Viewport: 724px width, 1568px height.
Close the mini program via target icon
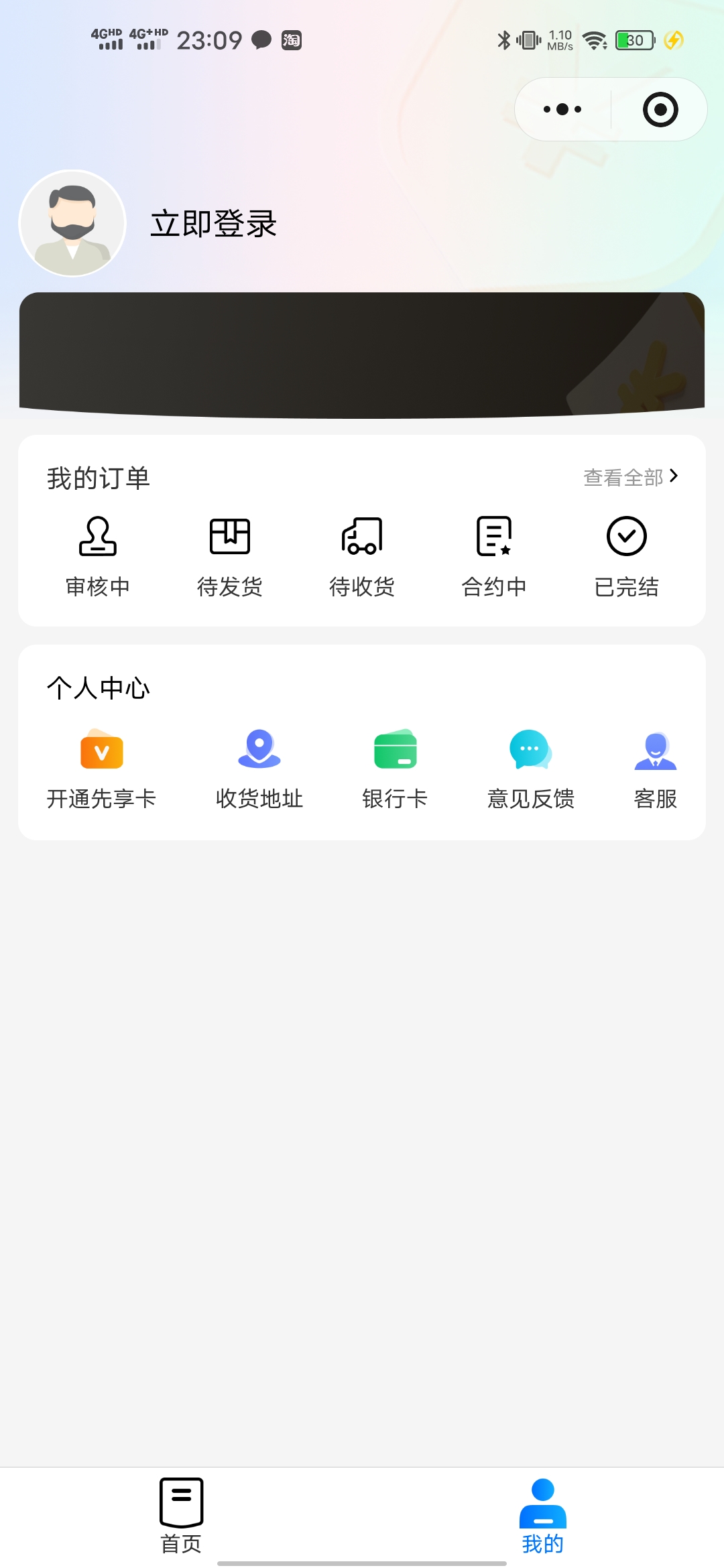pyautogui.click(x=660, y=109)
